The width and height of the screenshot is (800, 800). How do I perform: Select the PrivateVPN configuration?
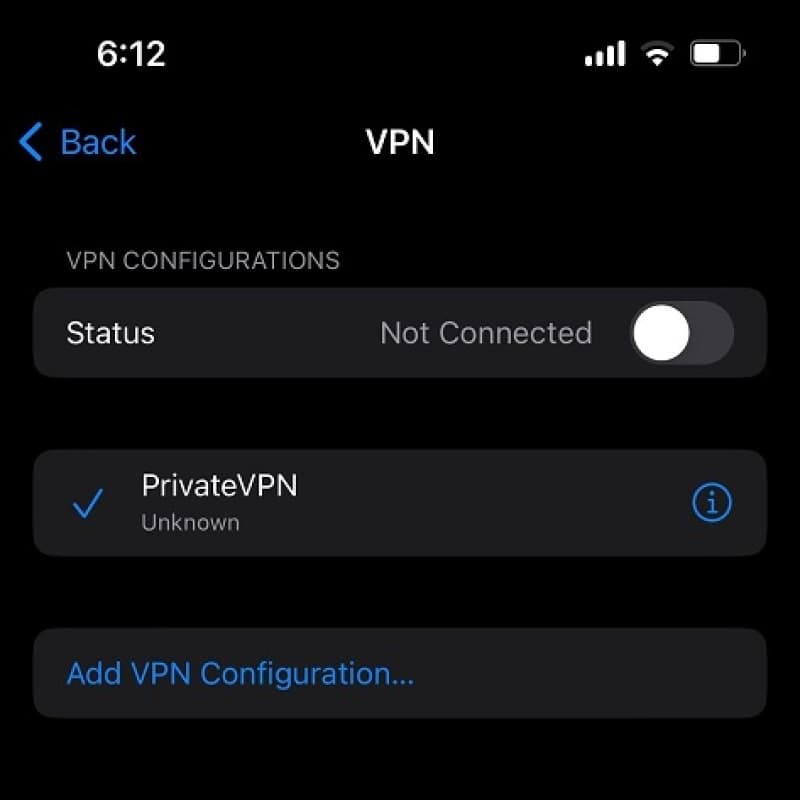pos(220,502)
